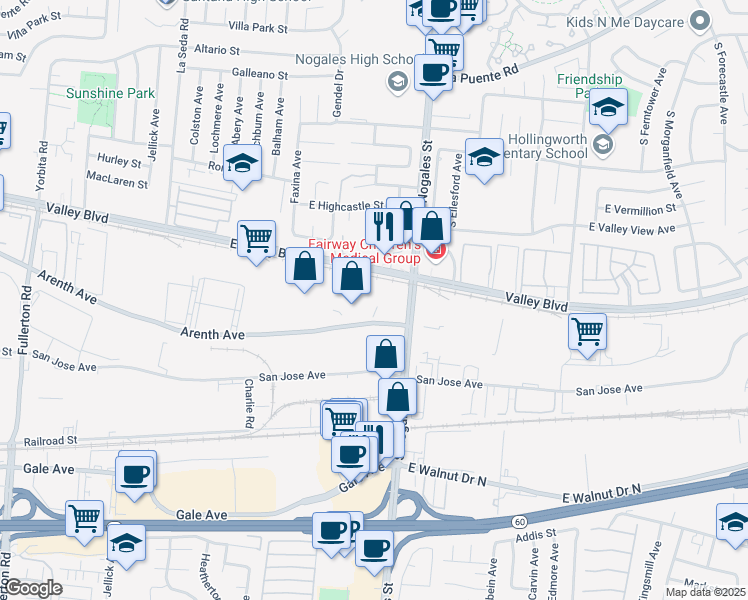Open the Google logo link
The height and width of the screenshot is (600, 748).
(x=31, y=589)
